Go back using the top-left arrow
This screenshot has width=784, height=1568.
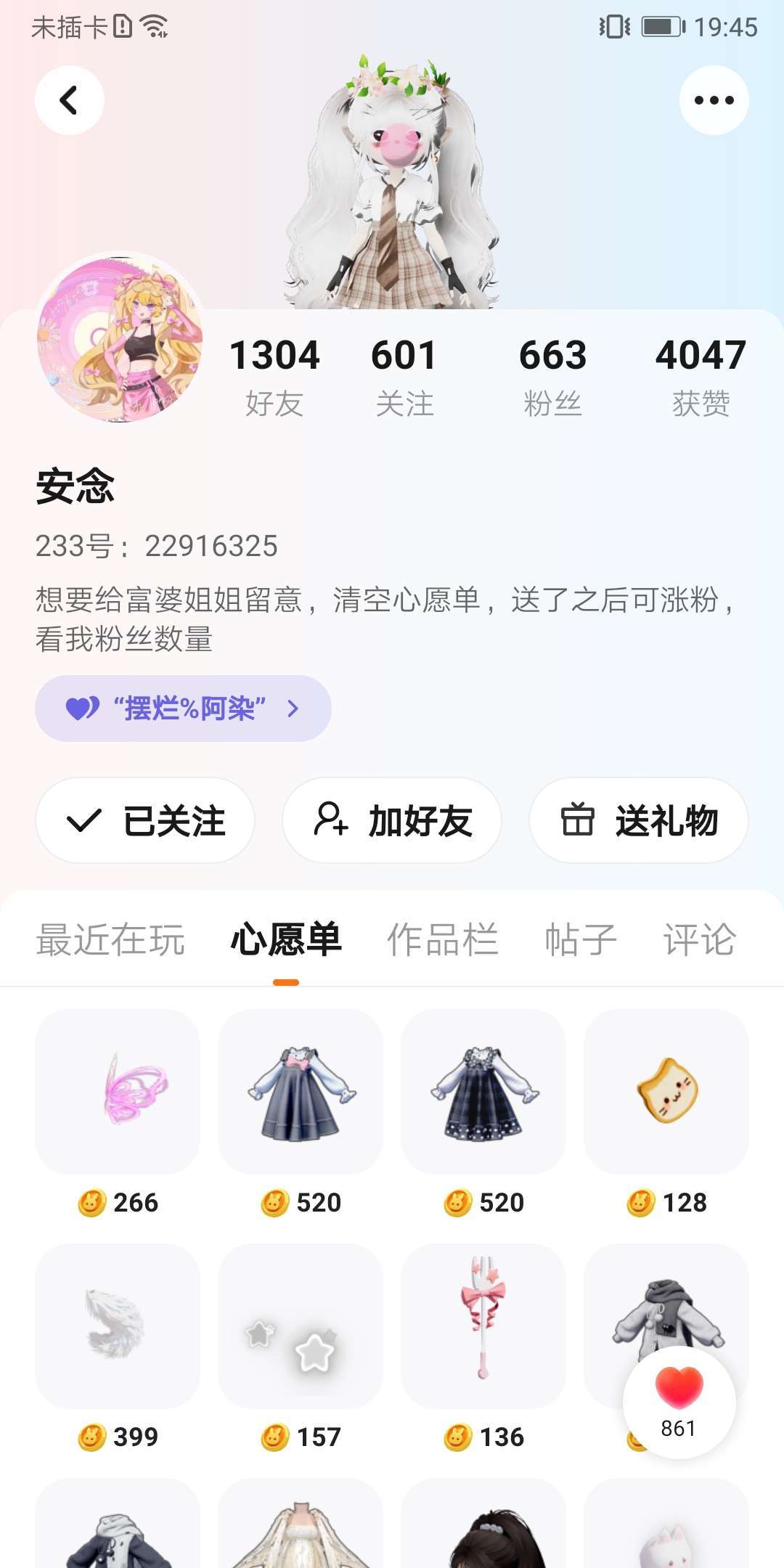pos(70,100)
